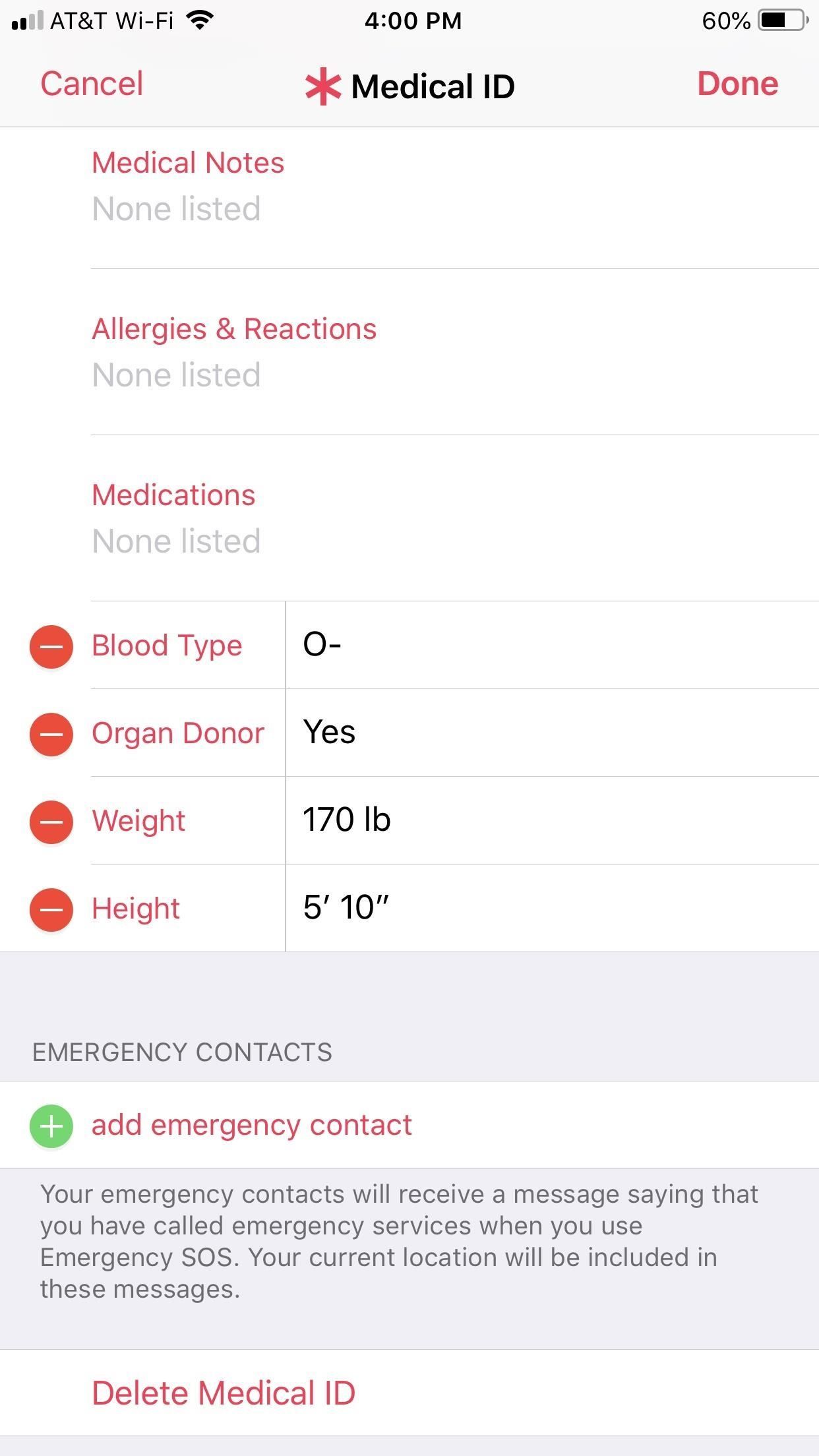Image resolution: width=819 pixels, height=1456 pixels.
Task: Select Delete Medical ID
Action: 225,1392
